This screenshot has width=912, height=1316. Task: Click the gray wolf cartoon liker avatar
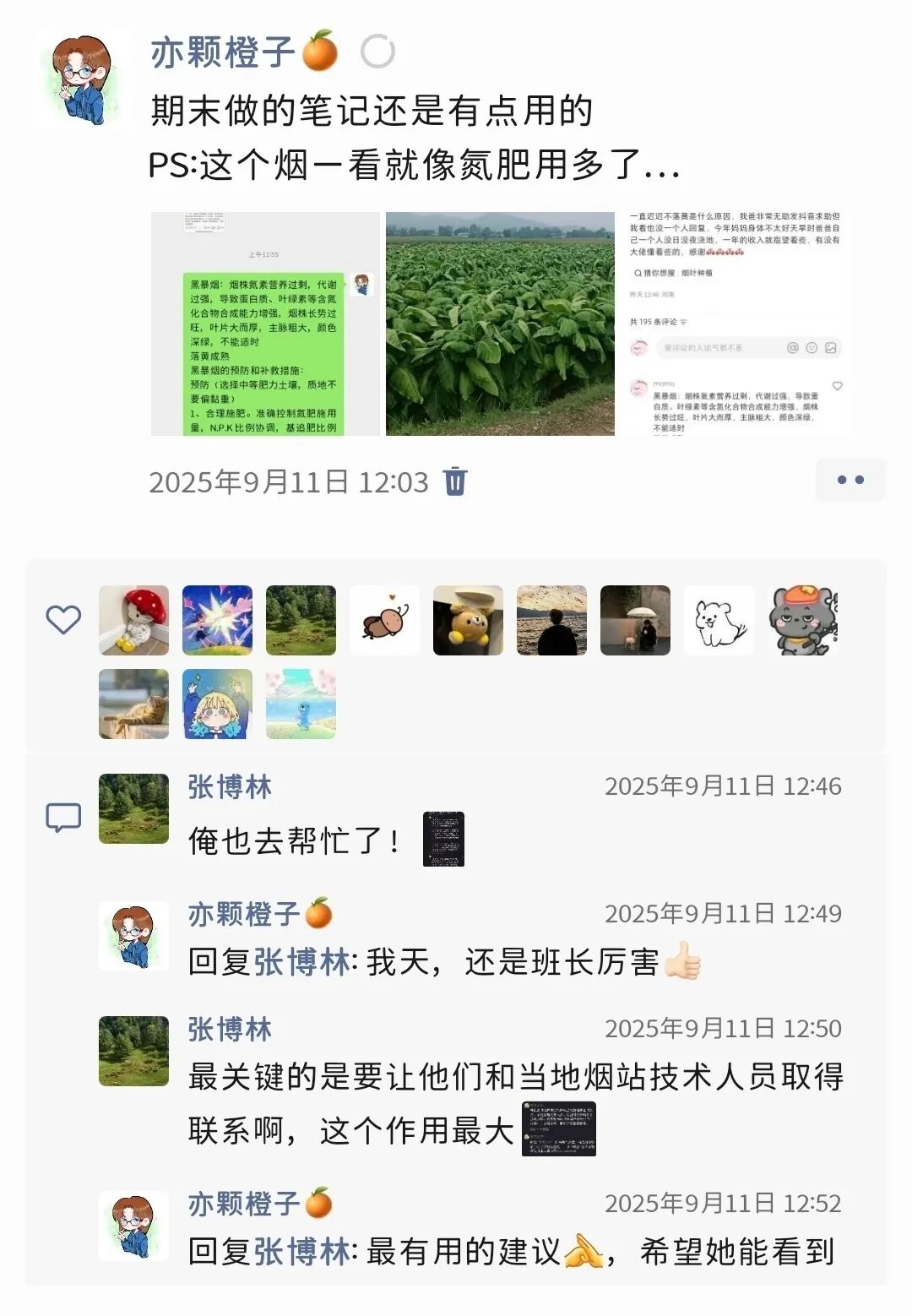[x=803, y=621]
